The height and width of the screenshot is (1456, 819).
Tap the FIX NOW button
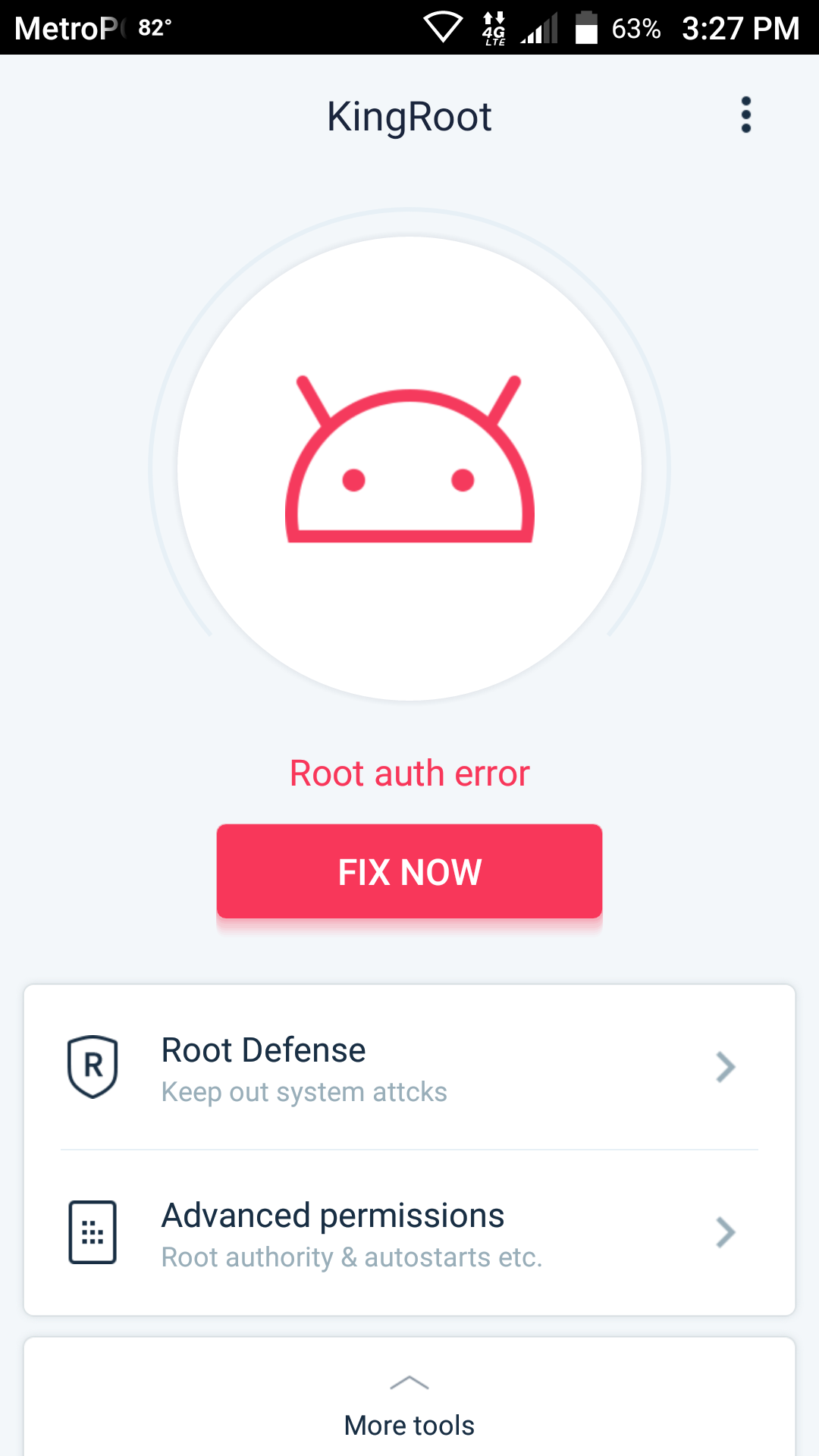pos(409,871)
